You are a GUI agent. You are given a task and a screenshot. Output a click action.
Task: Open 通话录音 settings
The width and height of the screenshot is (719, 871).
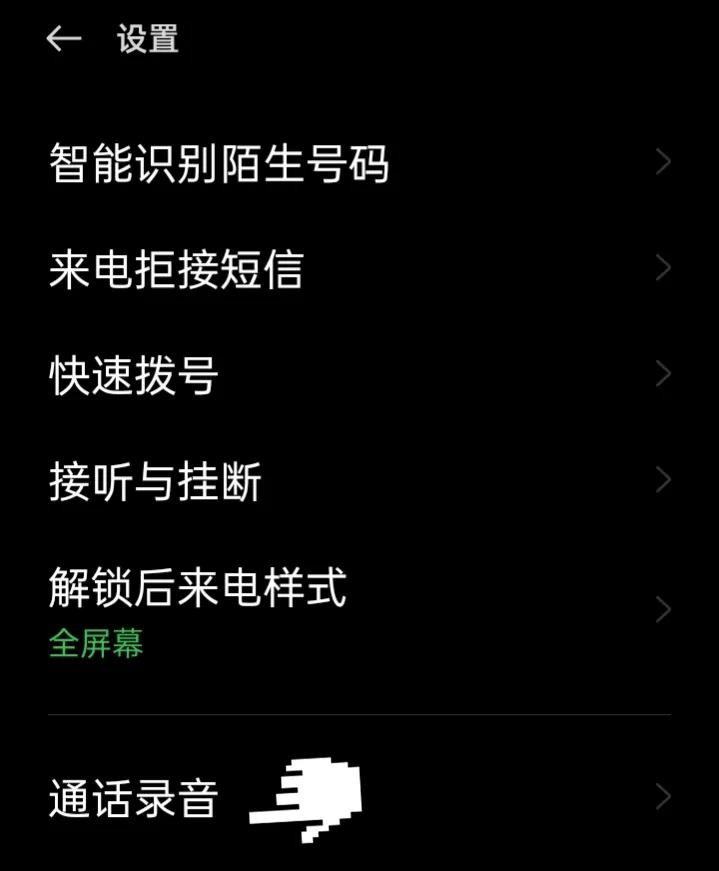tap(134, 798)
